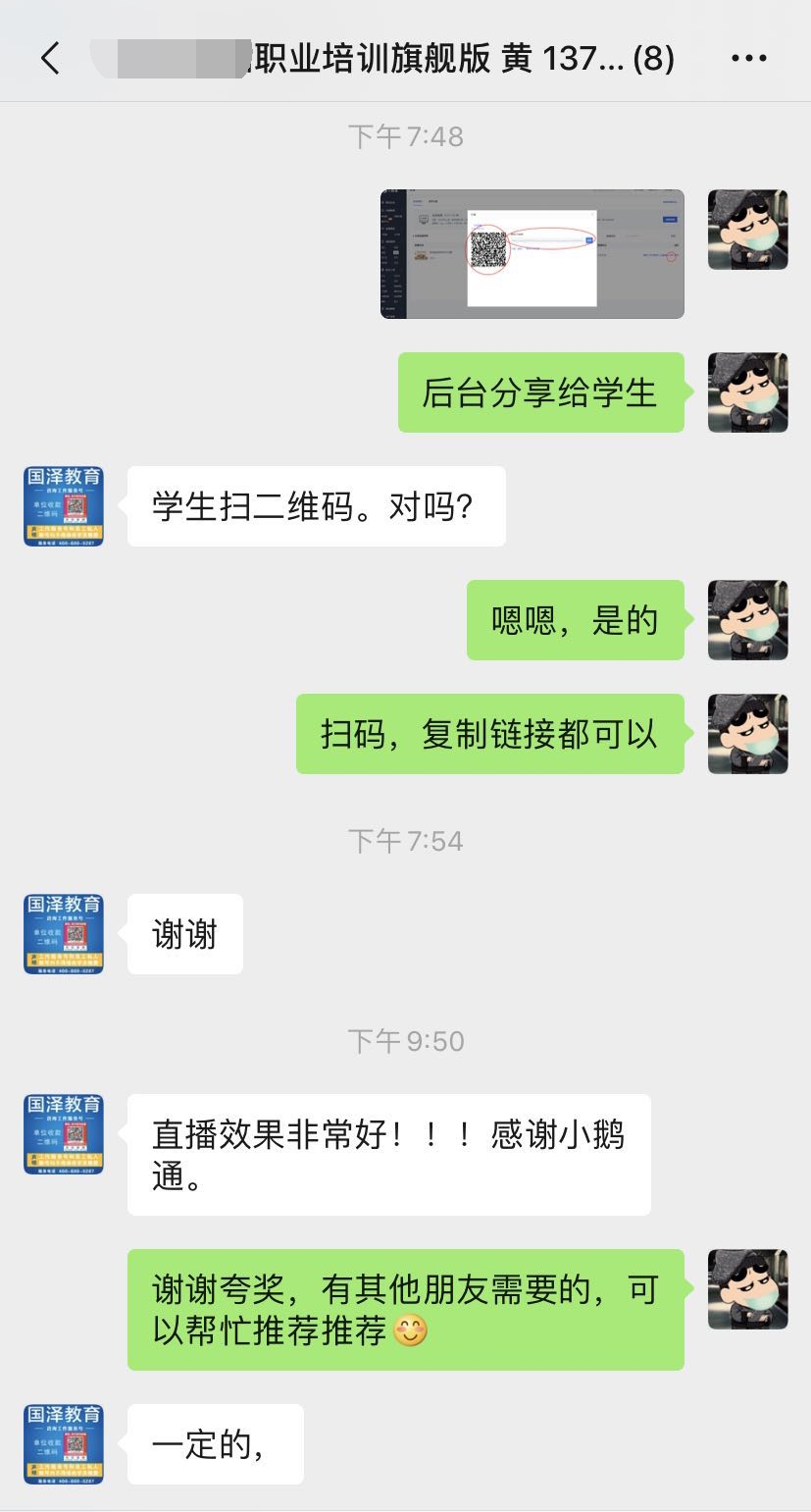
Task: Open 国泽教育 avatar beside 谢谢 message
Action: (x=64, y=934)
